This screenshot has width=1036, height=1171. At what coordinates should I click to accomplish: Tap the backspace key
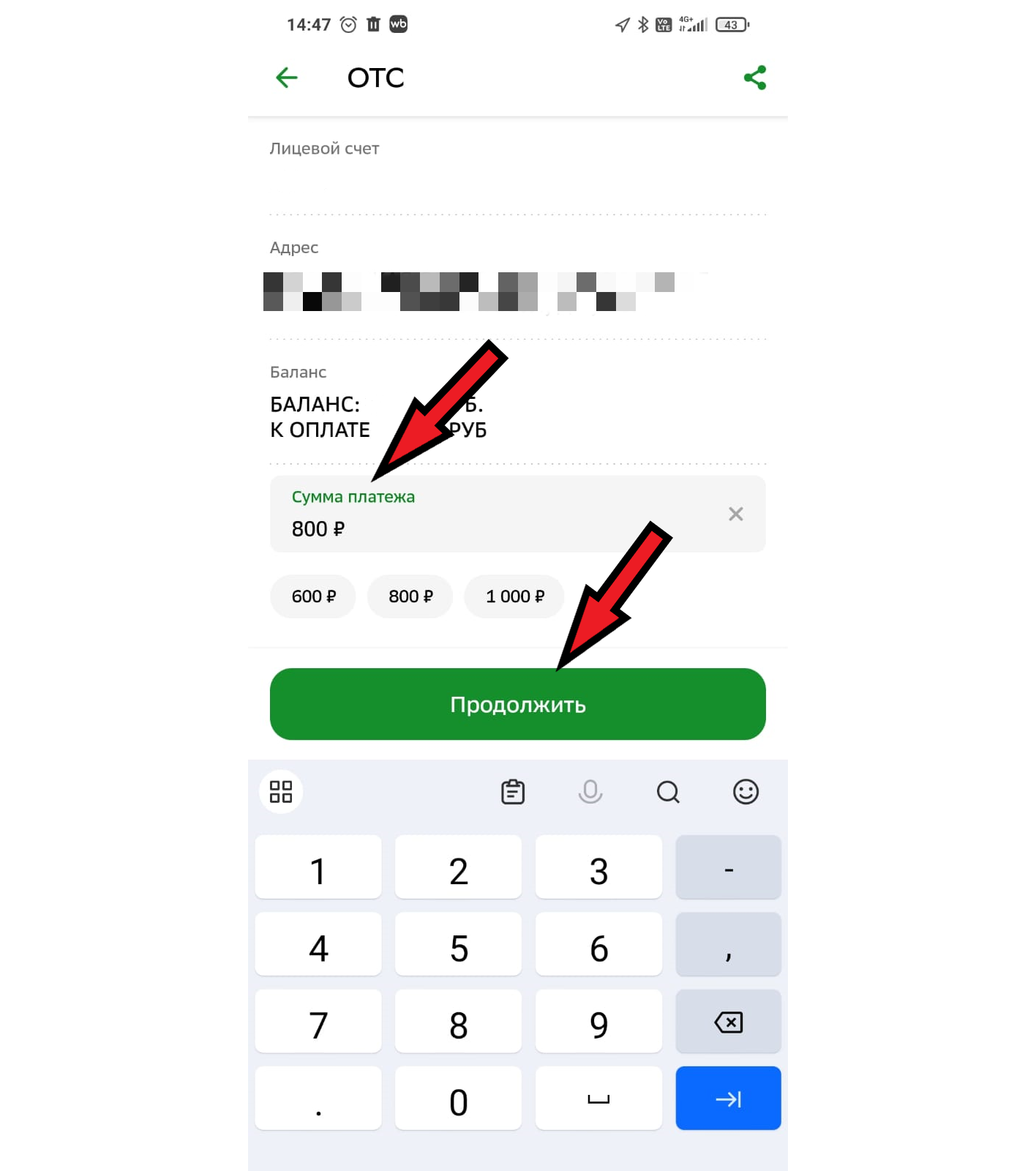728,1022
